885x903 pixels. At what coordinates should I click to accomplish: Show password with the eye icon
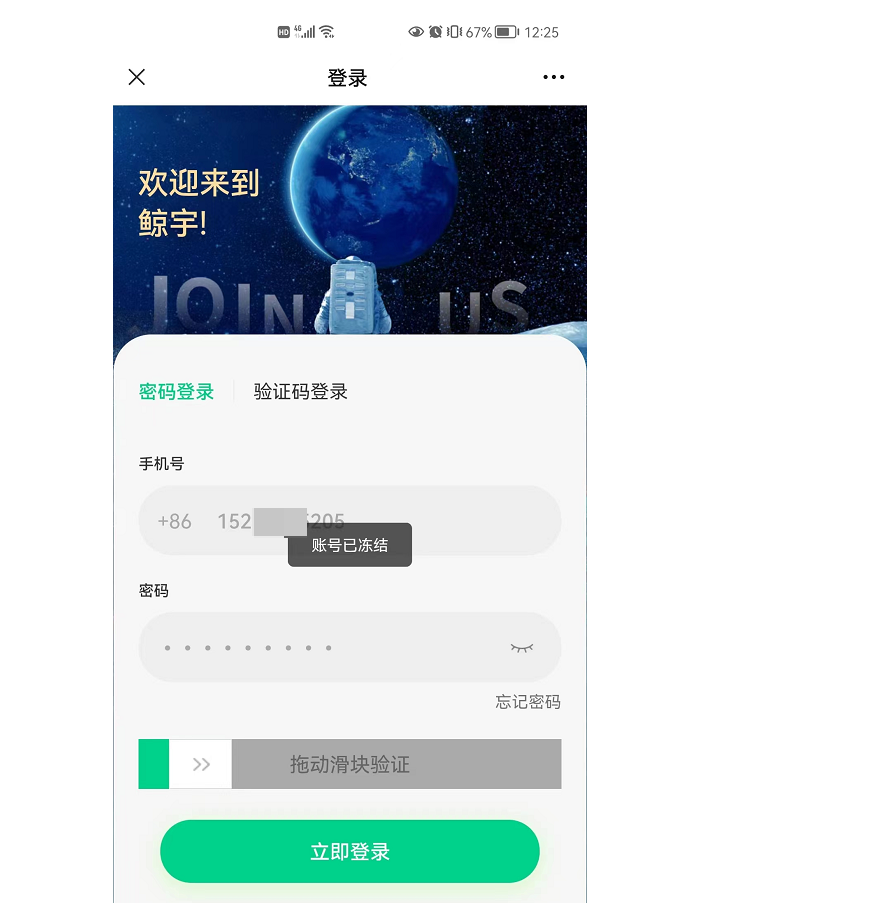[521, 648]
